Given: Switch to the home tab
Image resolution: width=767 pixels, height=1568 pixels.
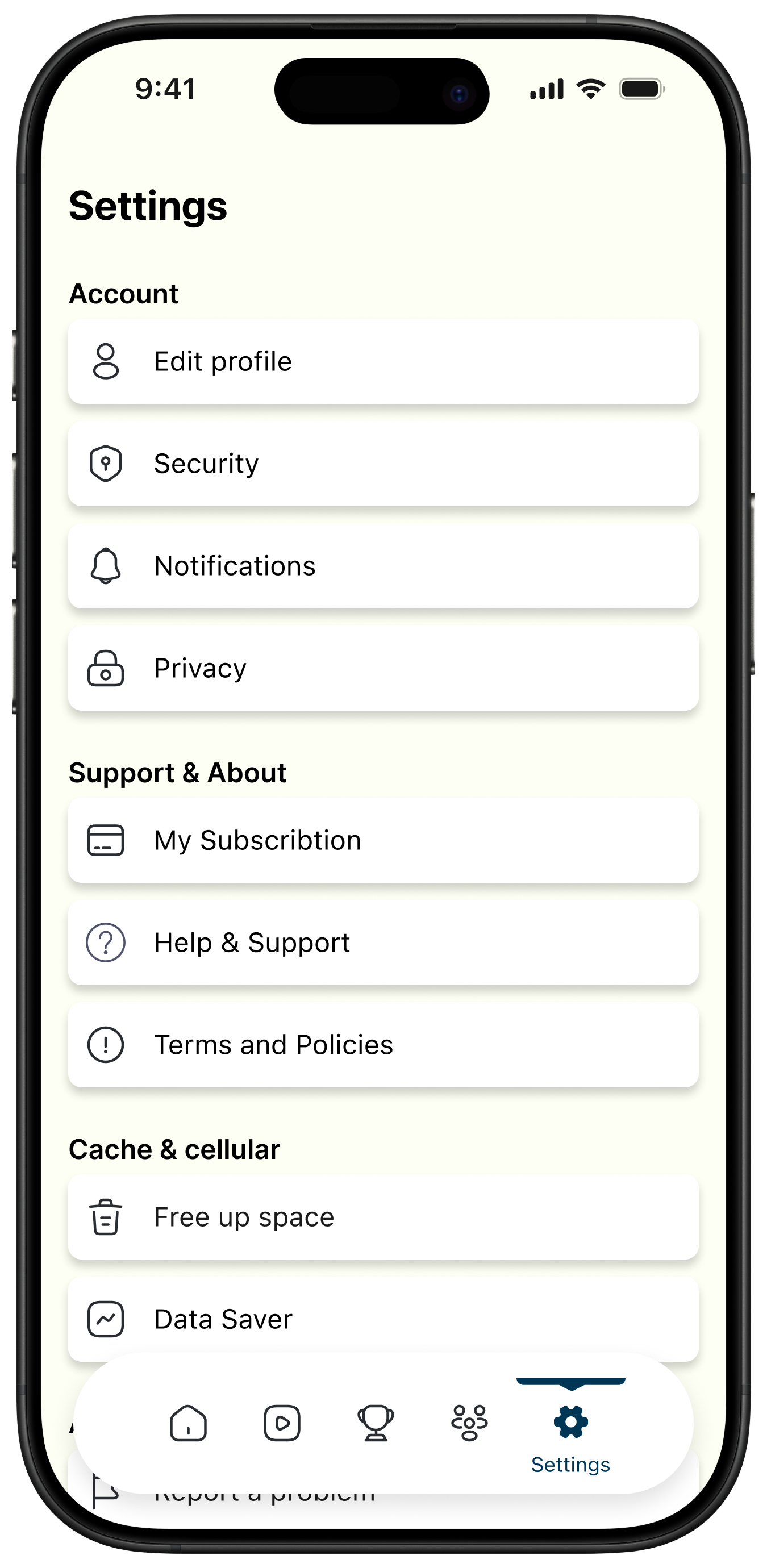Looking at the screenshot, I should [x=188, y=1423].
